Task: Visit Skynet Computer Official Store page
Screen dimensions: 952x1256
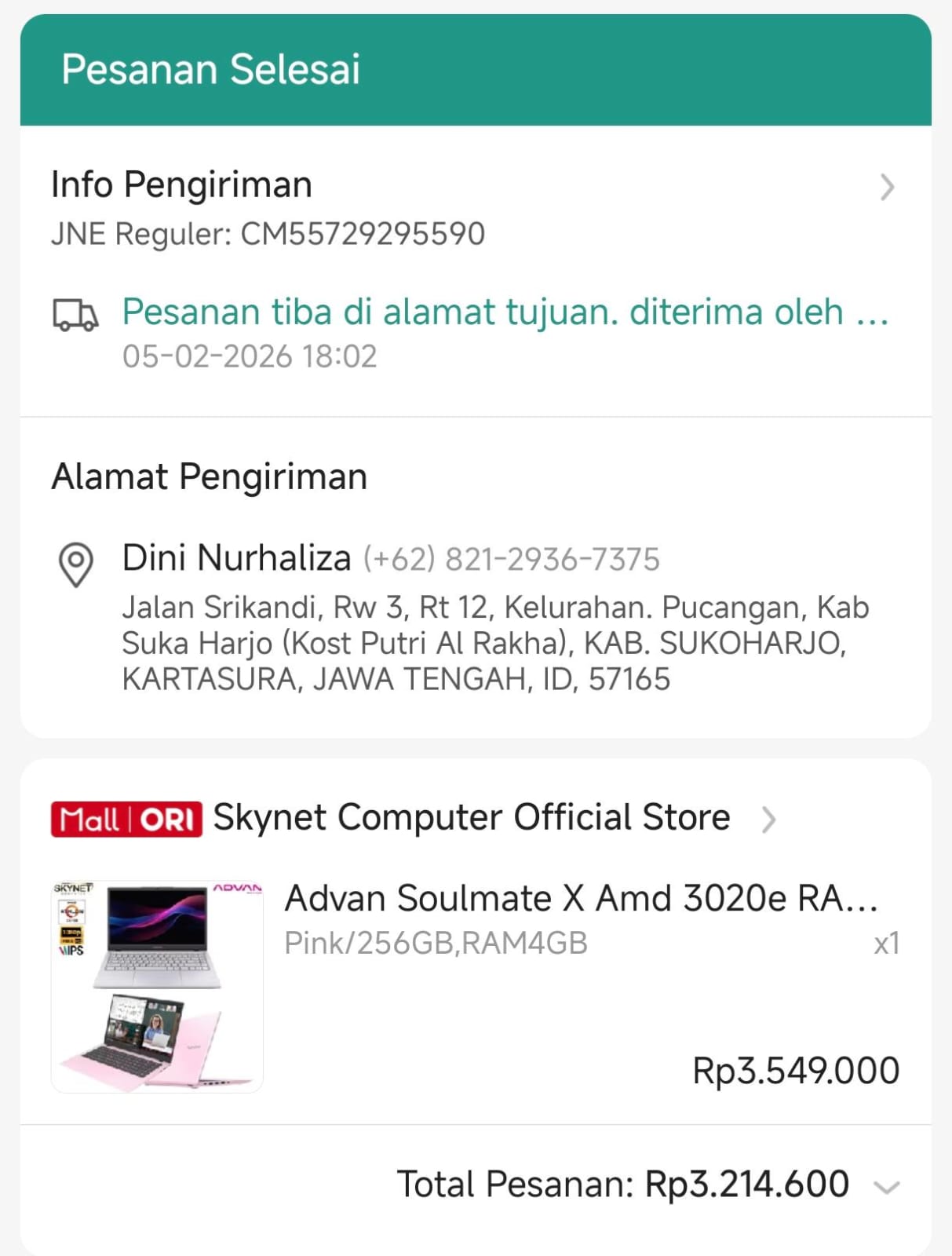Action: [471, 818]
